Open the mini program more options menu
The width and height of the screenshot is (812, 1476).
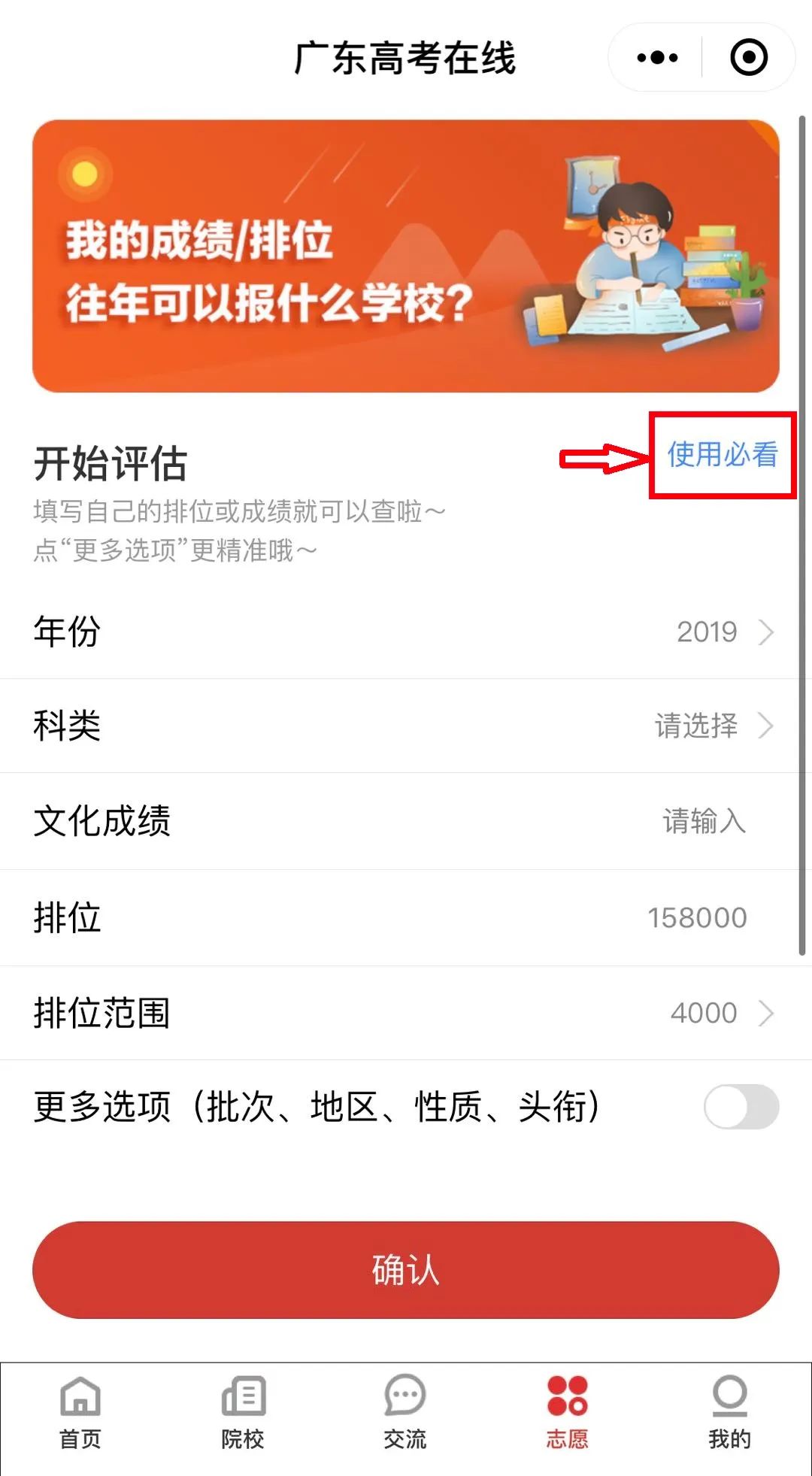pyautogui.click(x=656, y=58)
